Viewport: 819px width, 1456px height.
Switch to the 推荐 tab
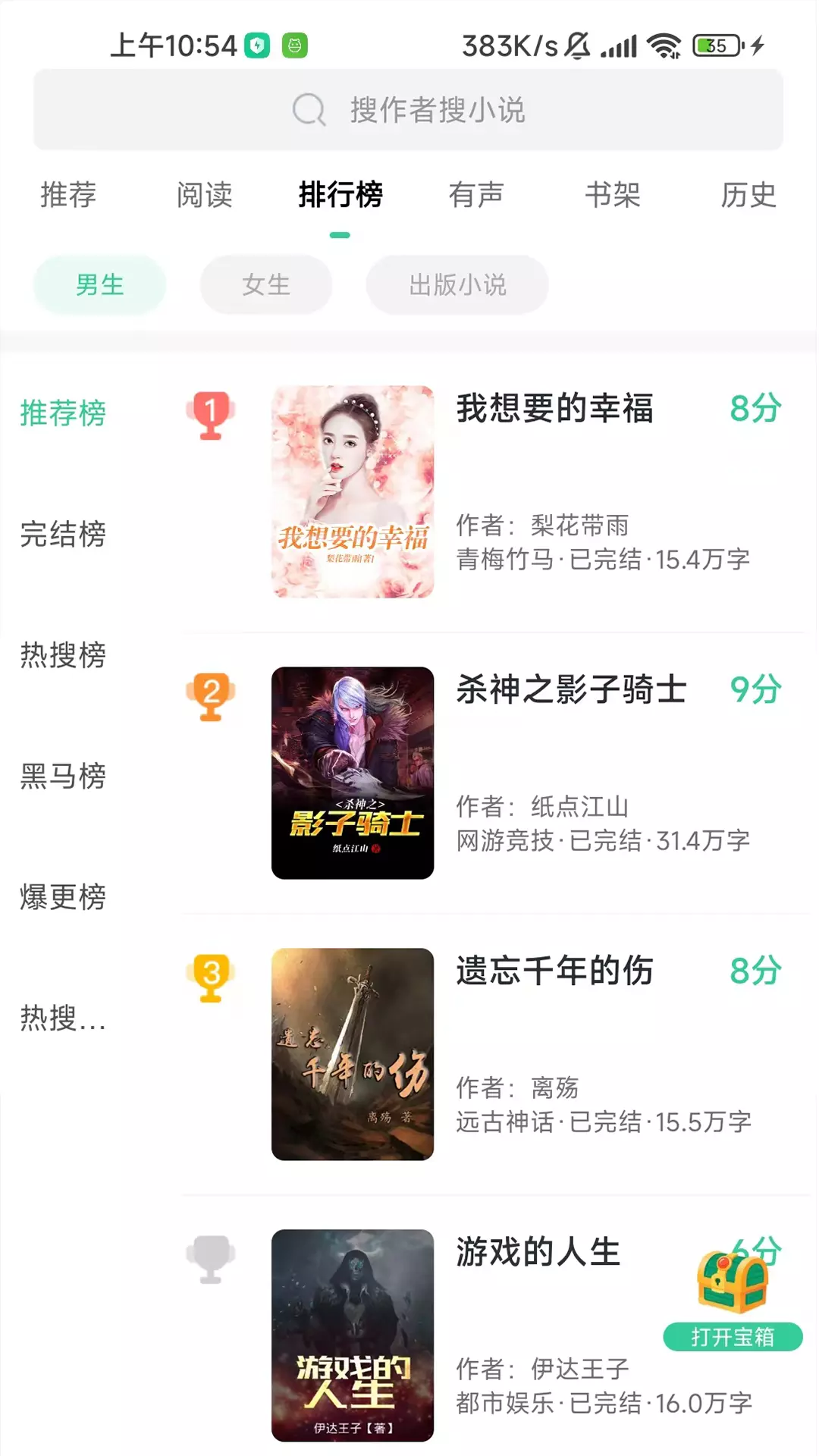pos(68,195)
